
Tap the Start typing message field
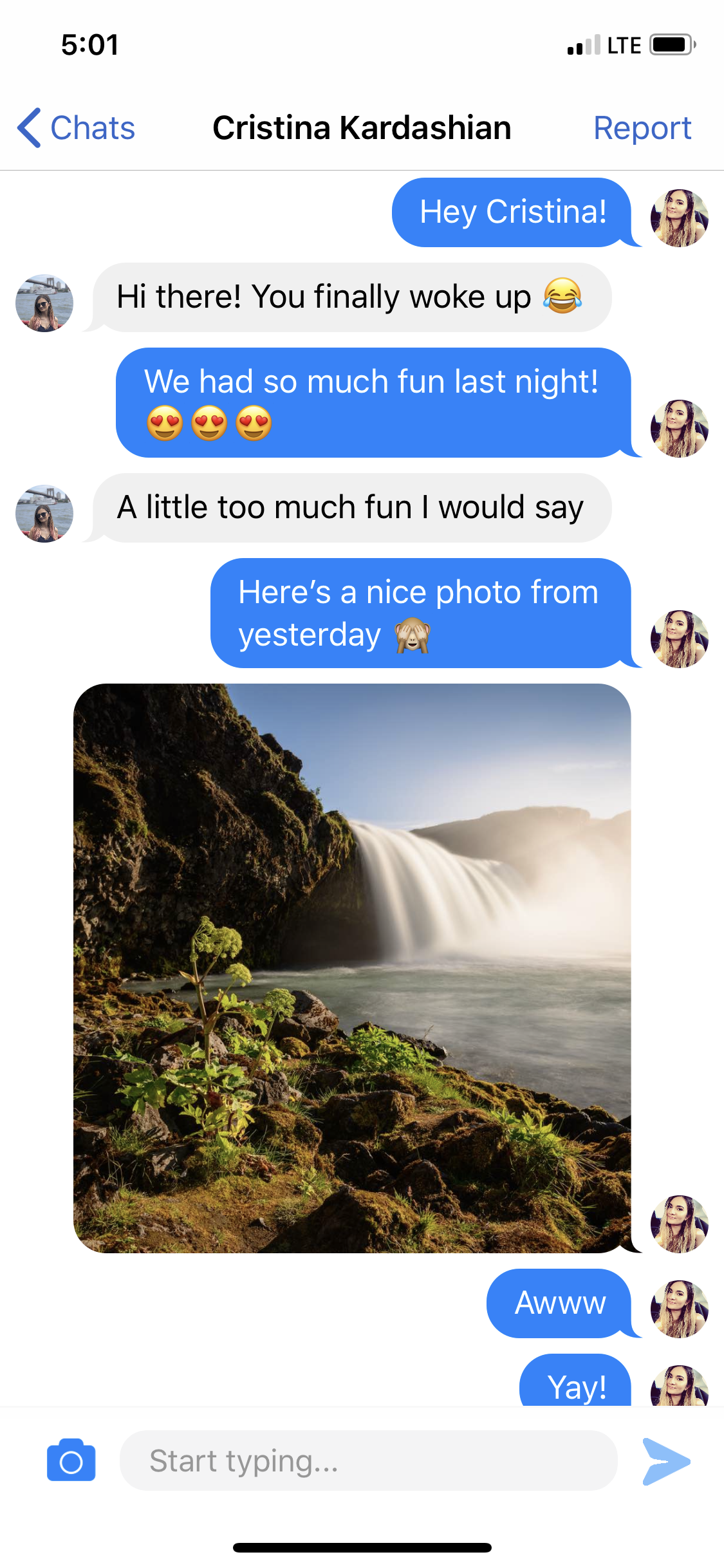click(368, 1460)
